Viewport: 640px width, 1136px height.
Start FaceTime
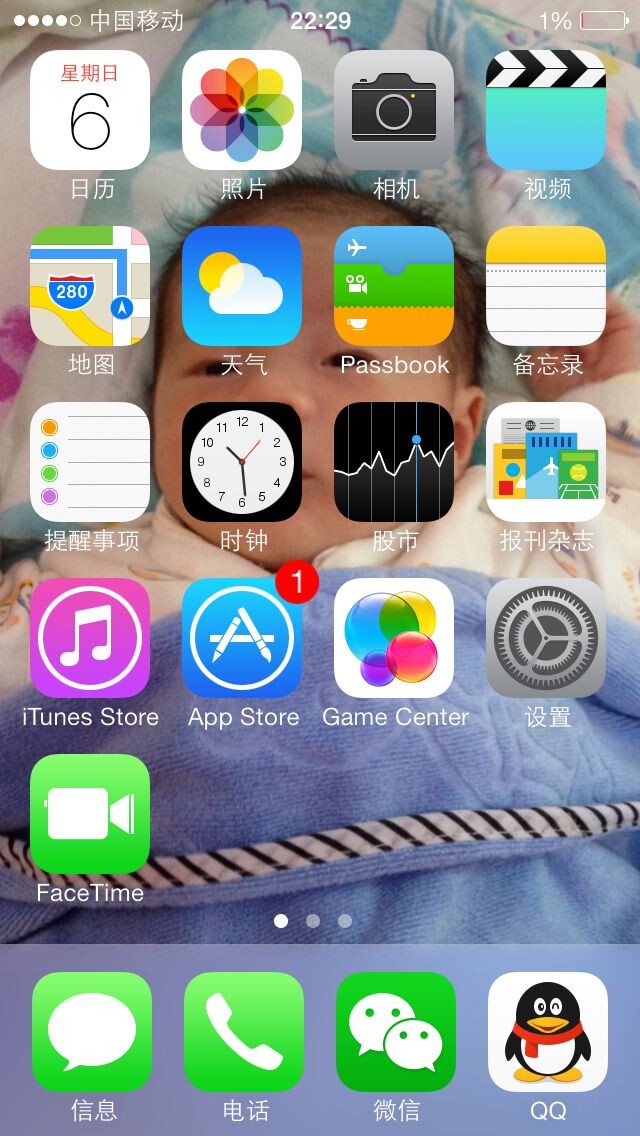click(90, 814)
